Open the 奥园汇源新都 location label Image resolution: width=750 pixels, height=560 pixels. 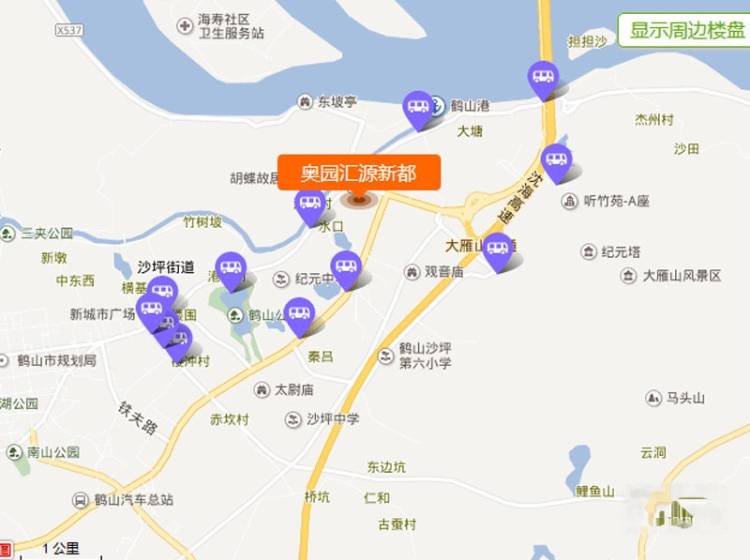(359, 173)
